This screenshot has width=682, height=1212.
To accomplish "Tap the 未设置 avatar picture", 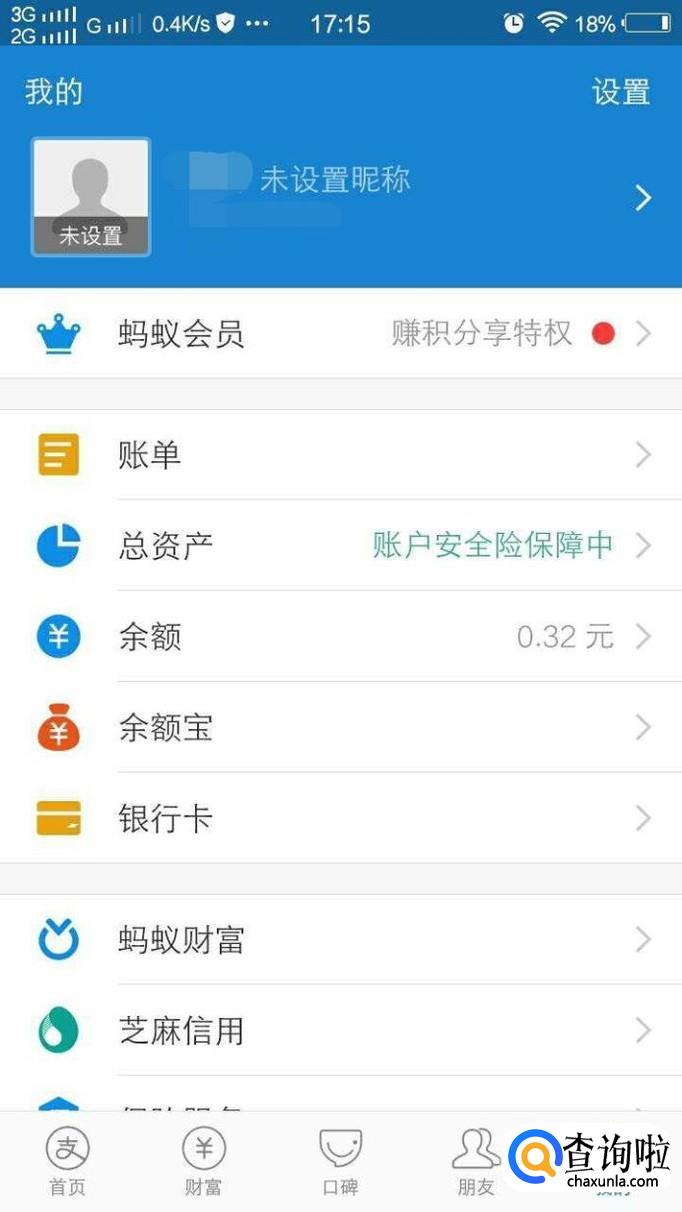I will tap(91, 197).
